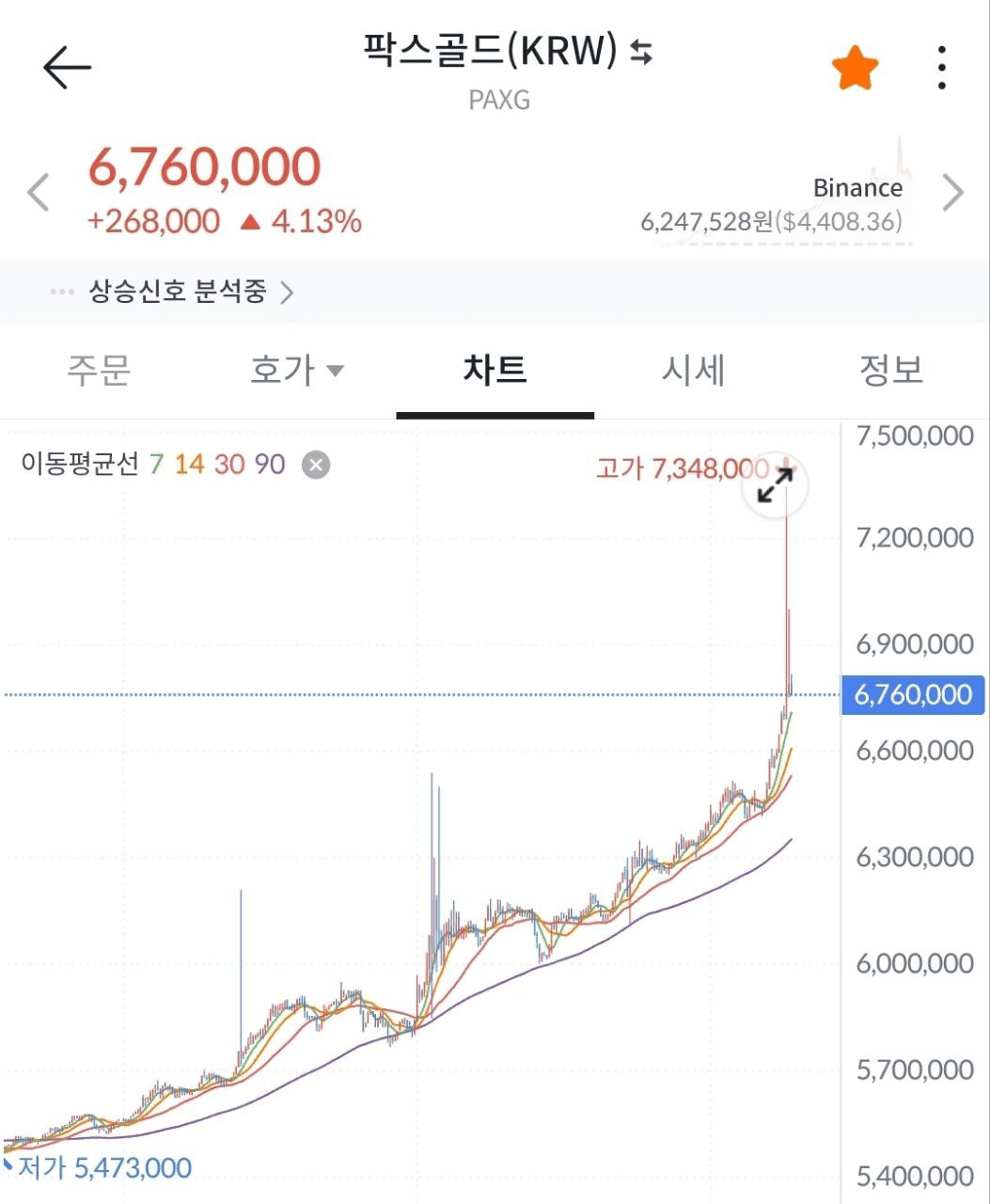Tap the KRW market swap icon
The image size is (990, 1204).
[x=641, y=52]
